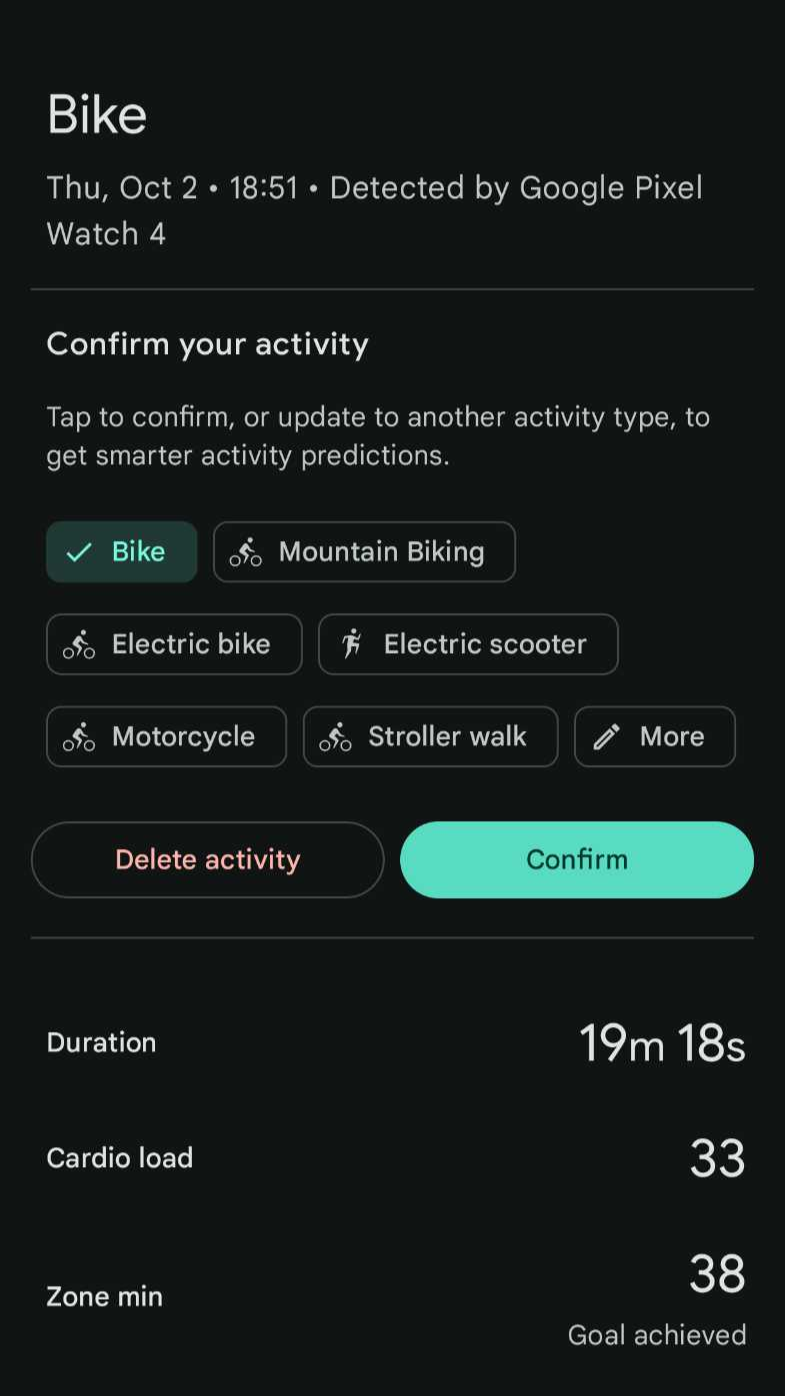Change activity type to Motorcycle
Viewport: 785px width, 1396px height.
click(x=166, y=736)
